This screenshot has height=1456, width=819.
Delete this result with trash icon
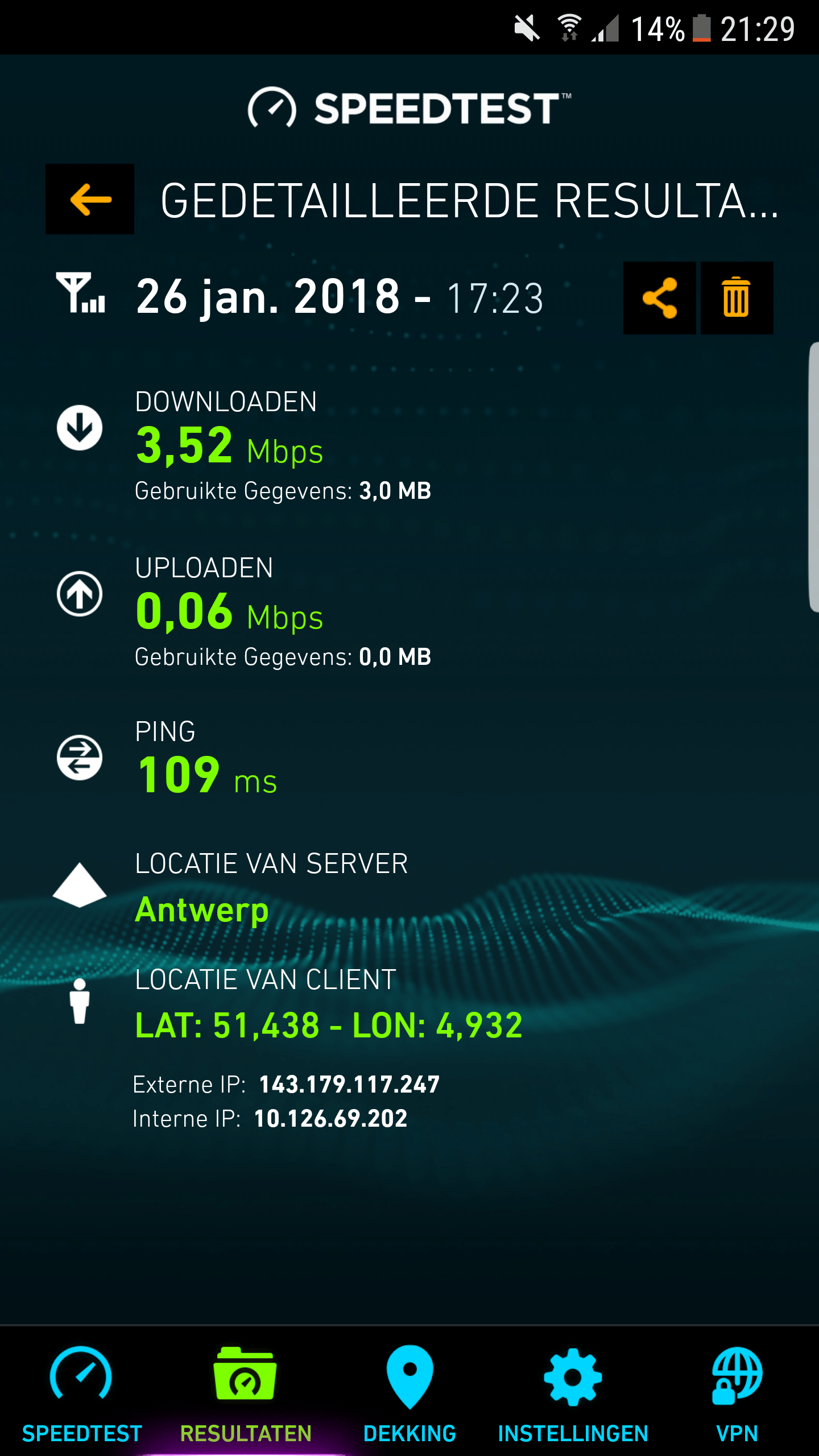point(737,297)
